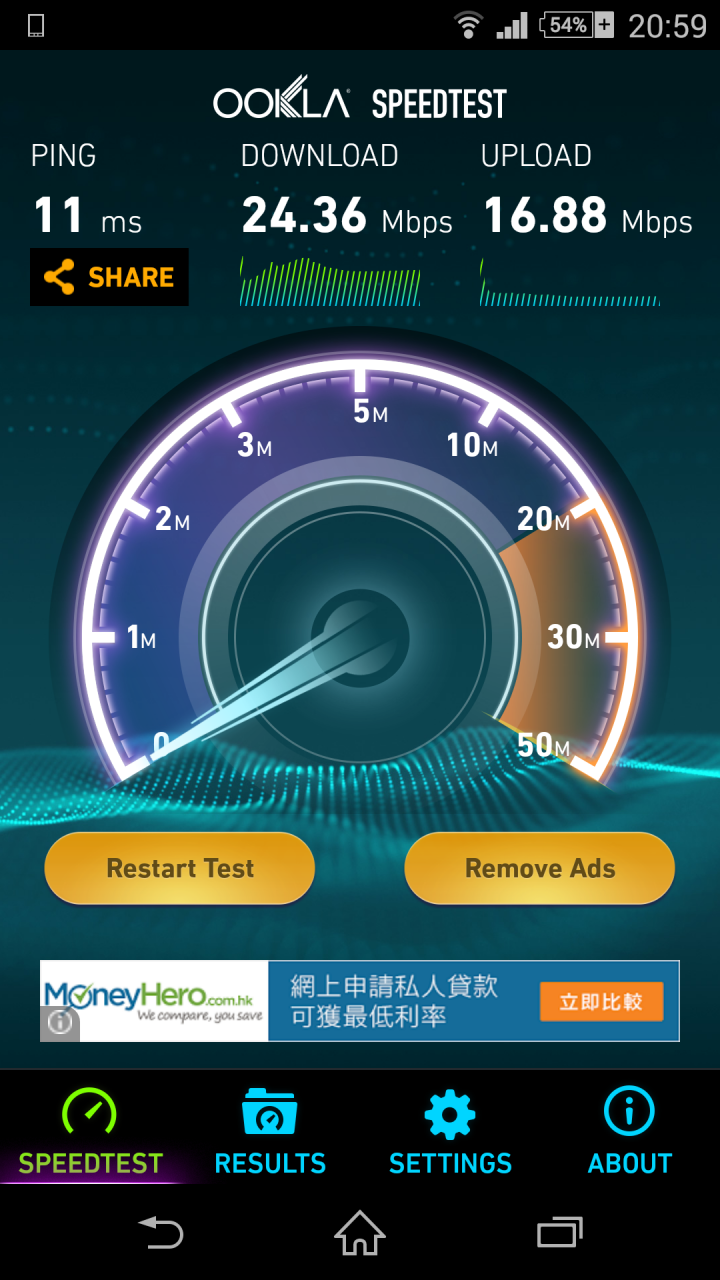Select the Remove Ads button
This screenshot has width=720, height=1280.
click(540, 868)
